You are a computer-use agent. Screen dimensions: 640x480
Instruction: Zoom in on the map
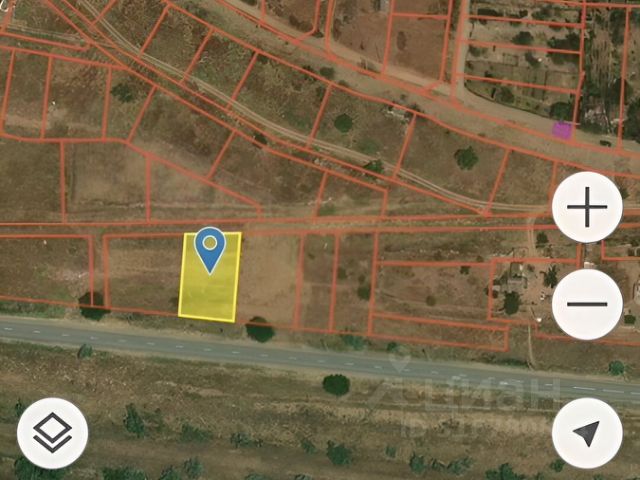click(587, 208)
